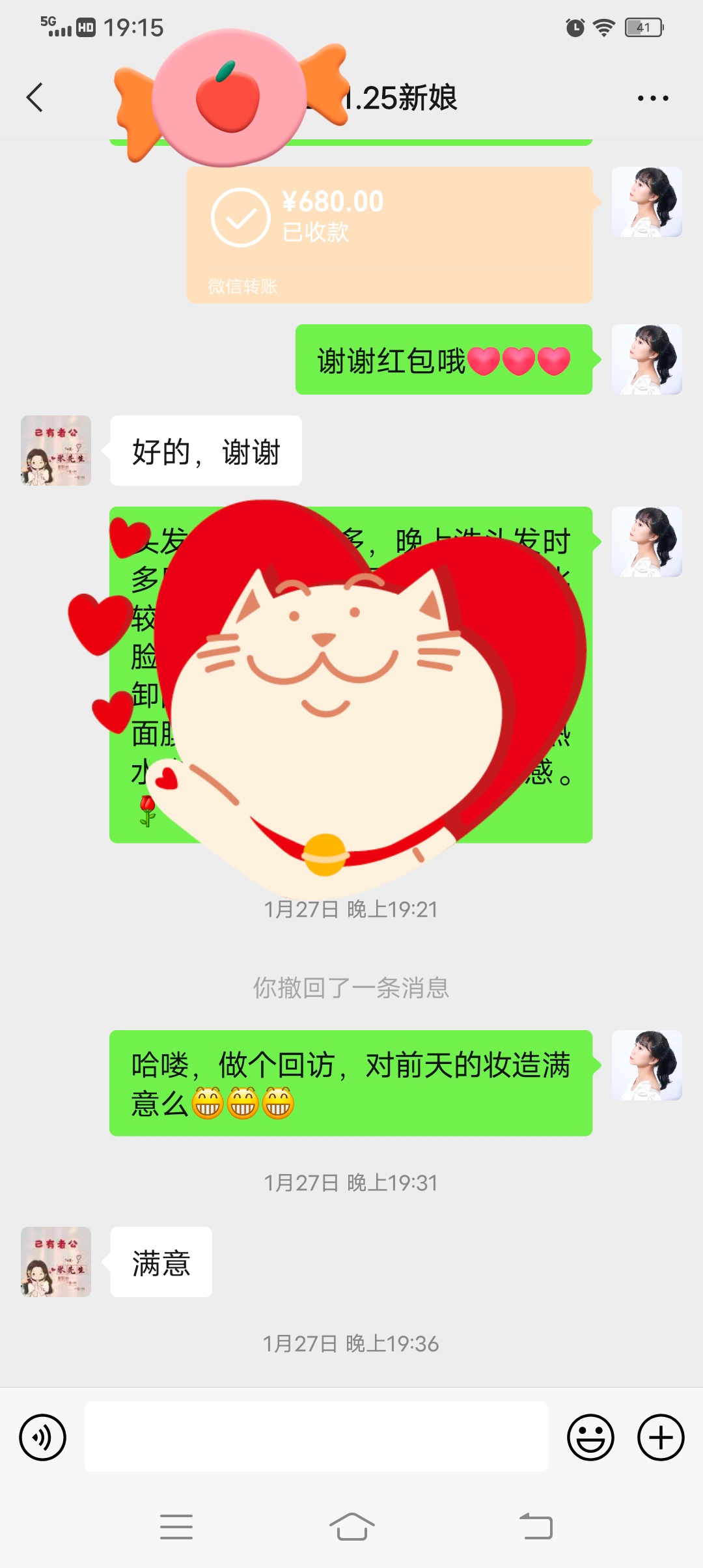Open my avatar beside 谢谢红包哦 message
This screenshot has width=703, height=1568.
[647, 359]
